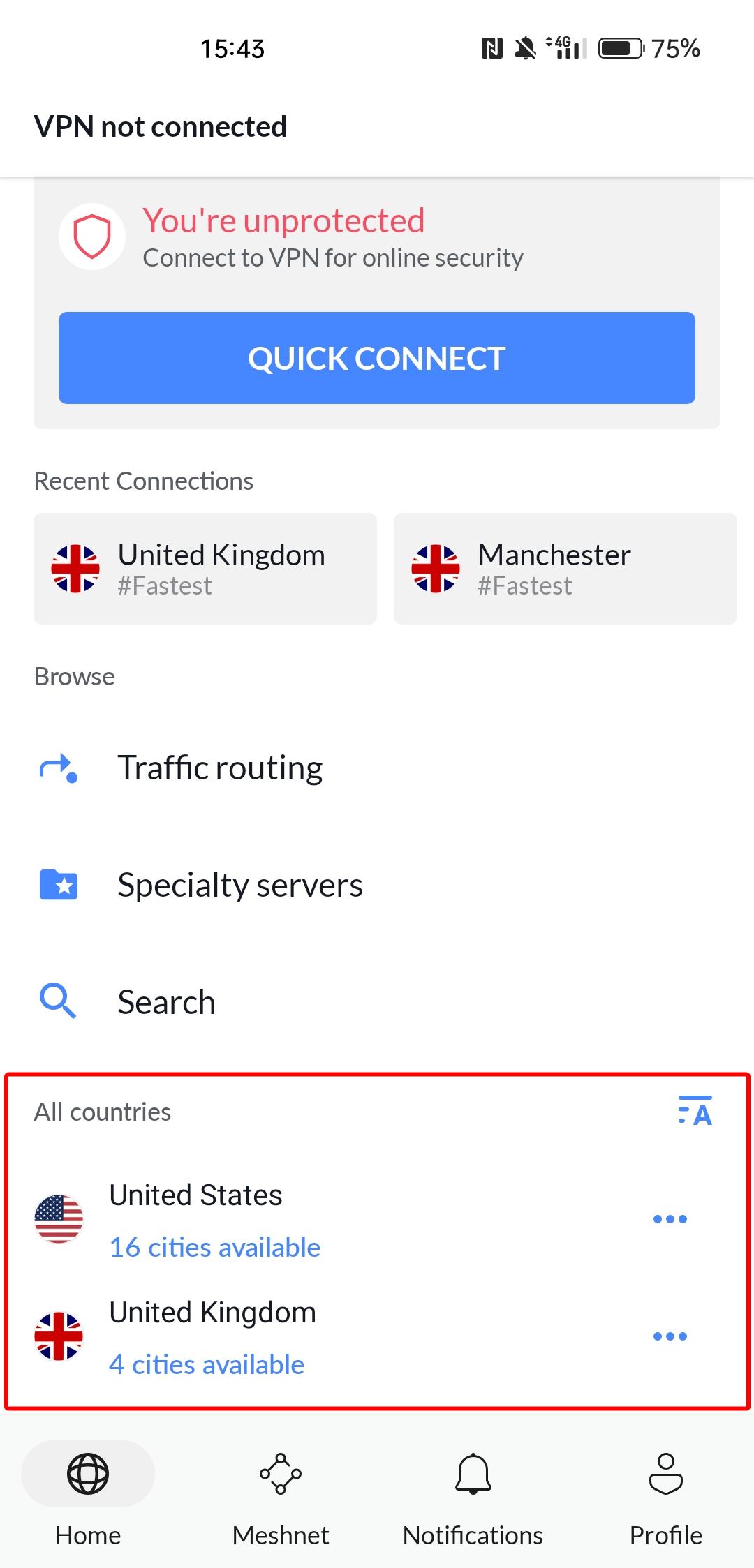The image size is (754, 1568).
Task: Open the Search row
Action: tap(166, 1002)
